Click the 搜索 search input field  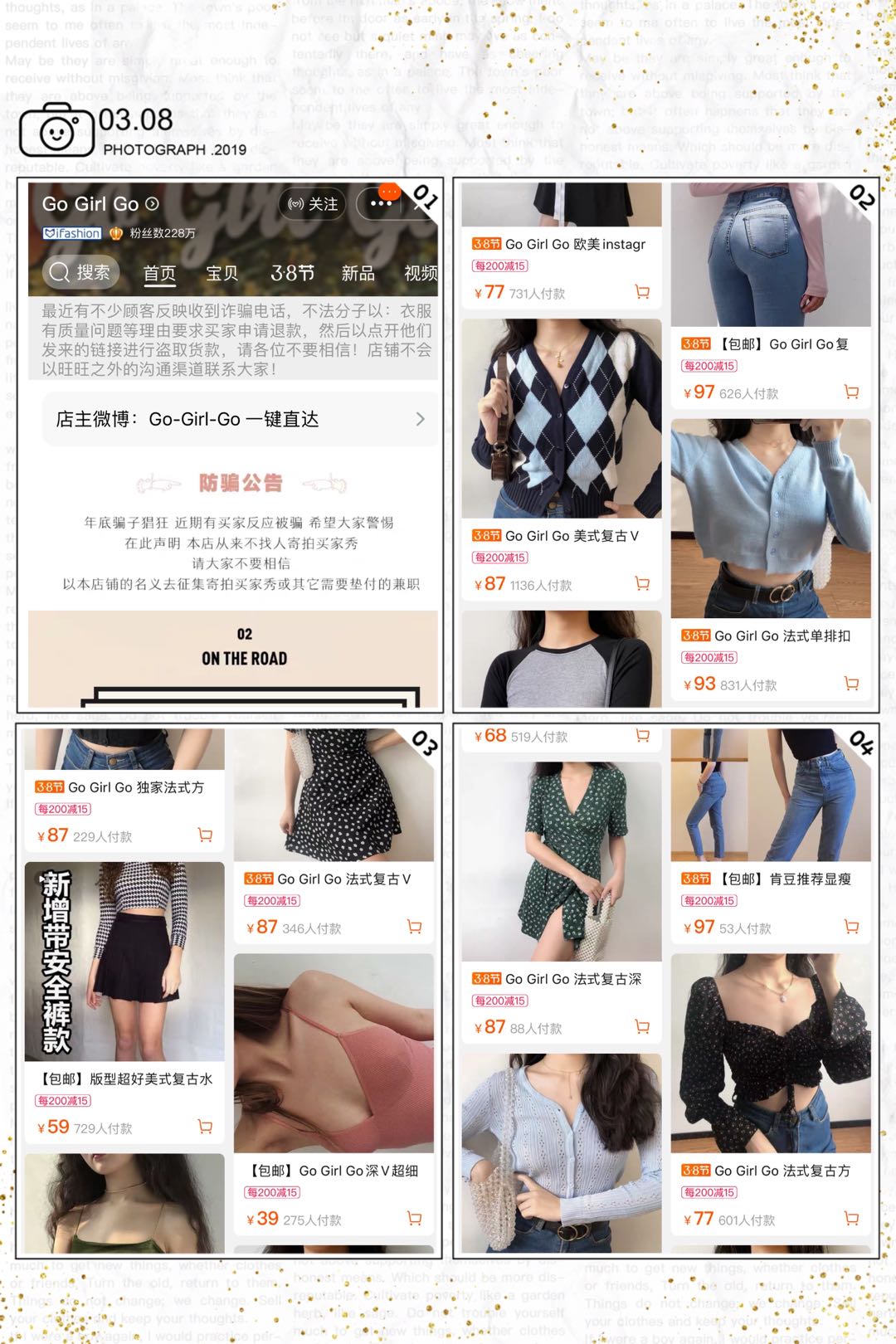pos(91,272)
